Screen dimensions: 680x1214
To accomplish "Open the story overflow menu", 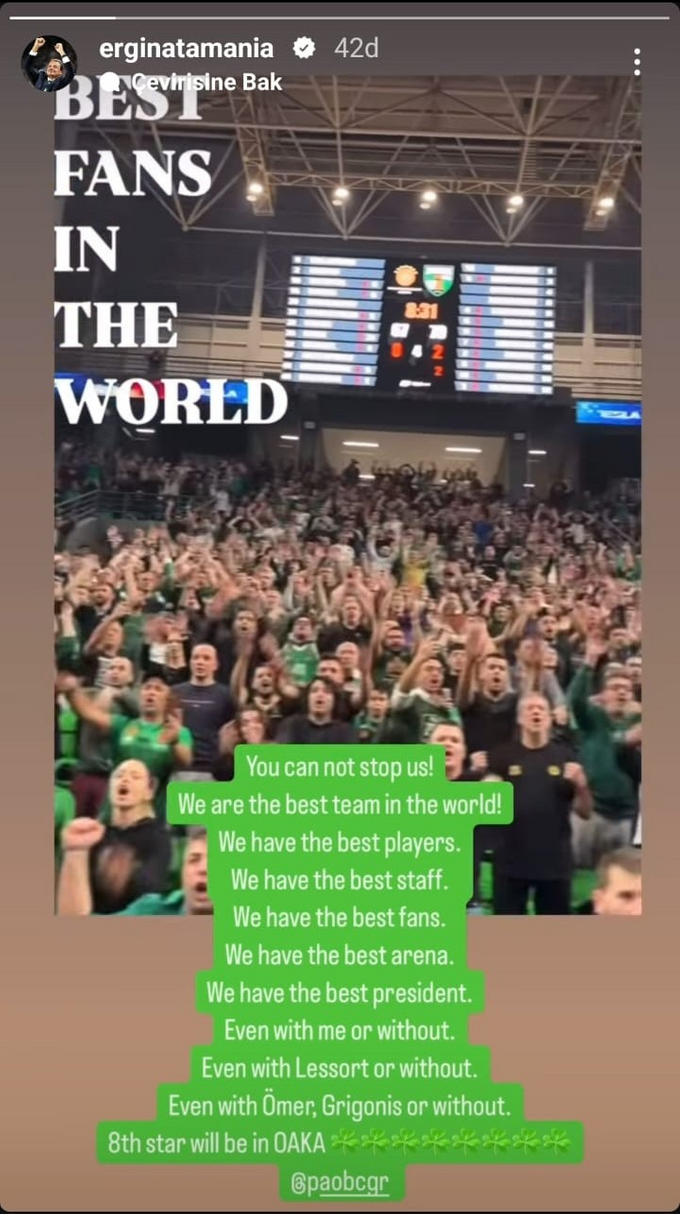I will click(x=636, y=62).
